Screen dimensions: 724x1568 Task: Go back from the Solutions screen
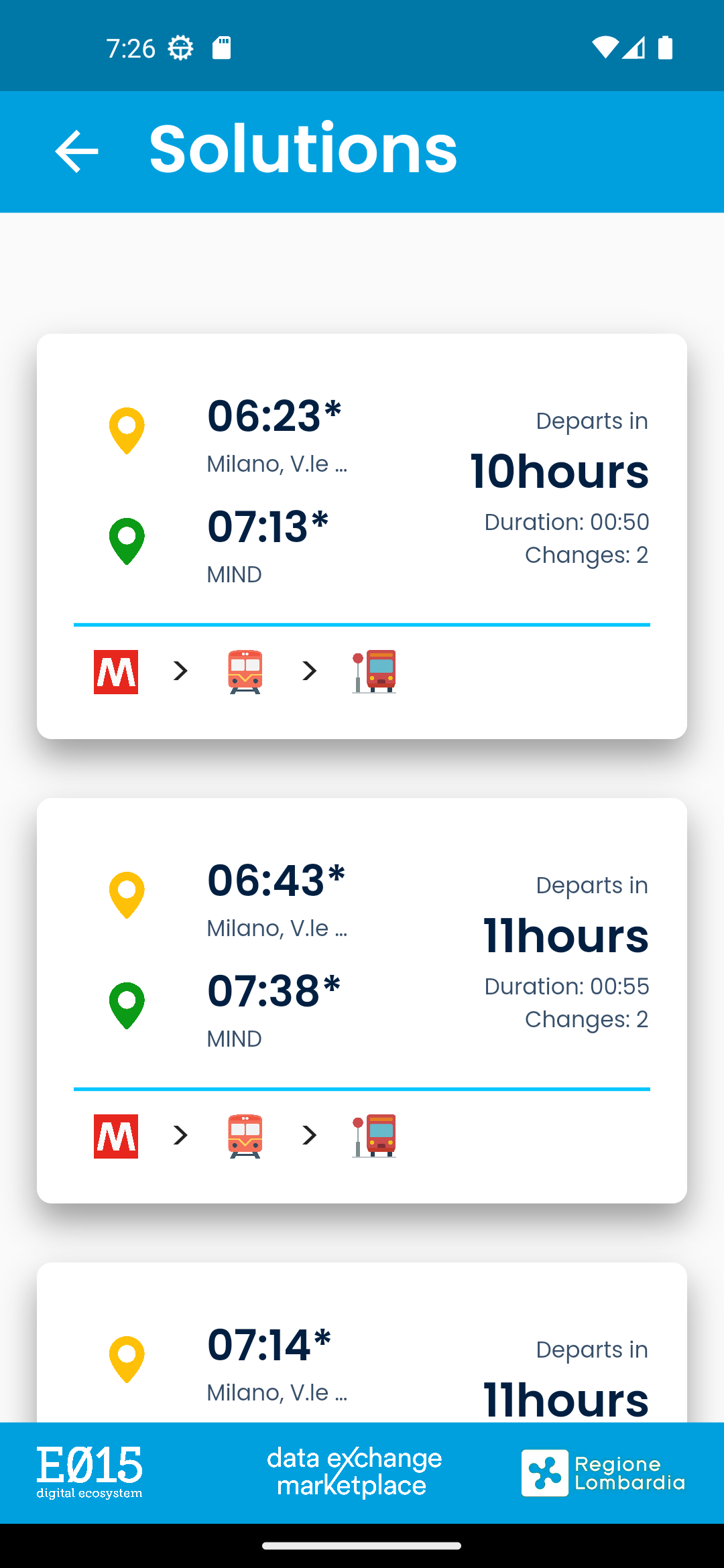tap(76, 151)
